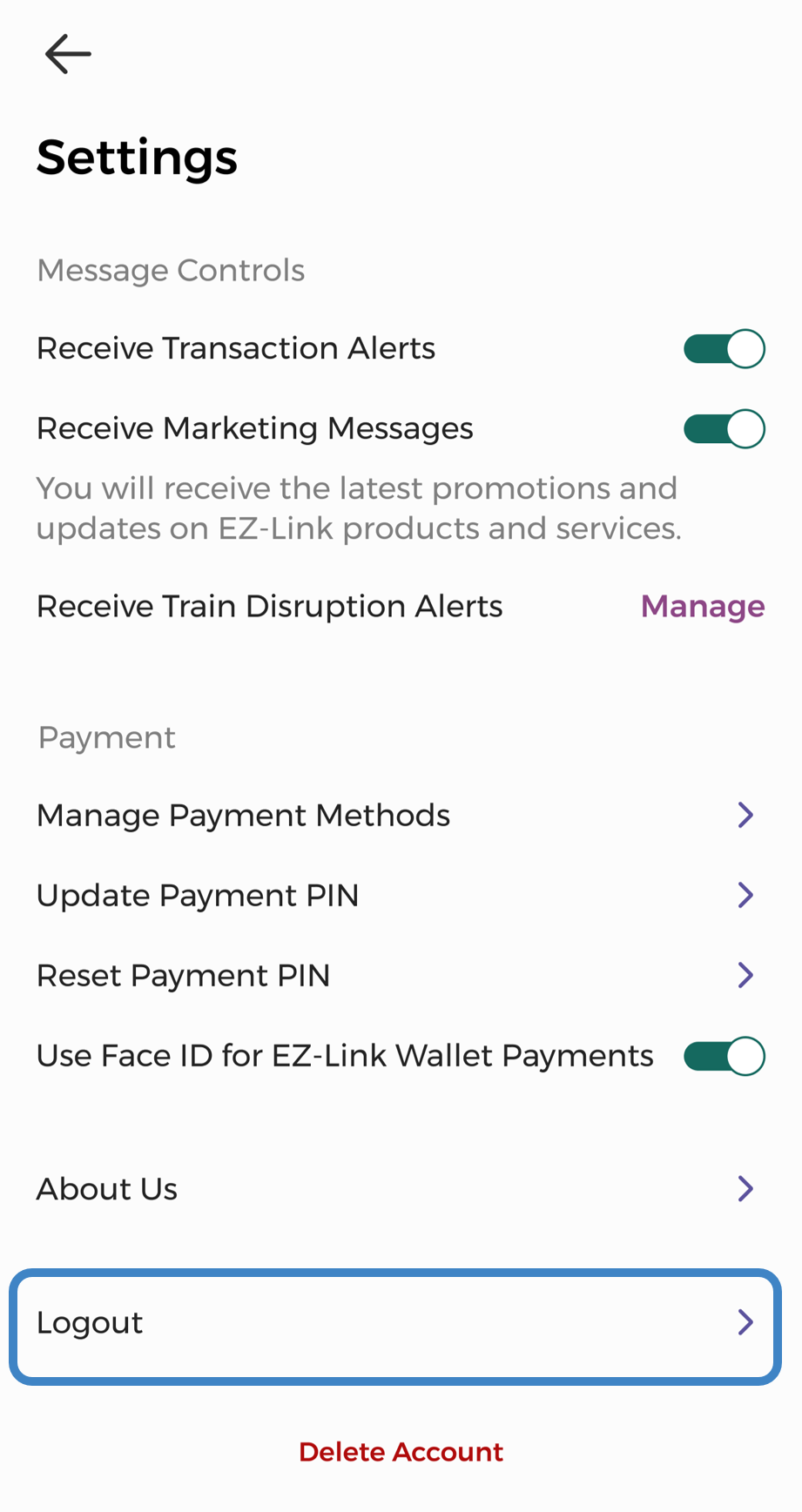Toggle Face ID for EZ-Link Wallet Payments
The image size is (802, 1512).
[724, 1056]
